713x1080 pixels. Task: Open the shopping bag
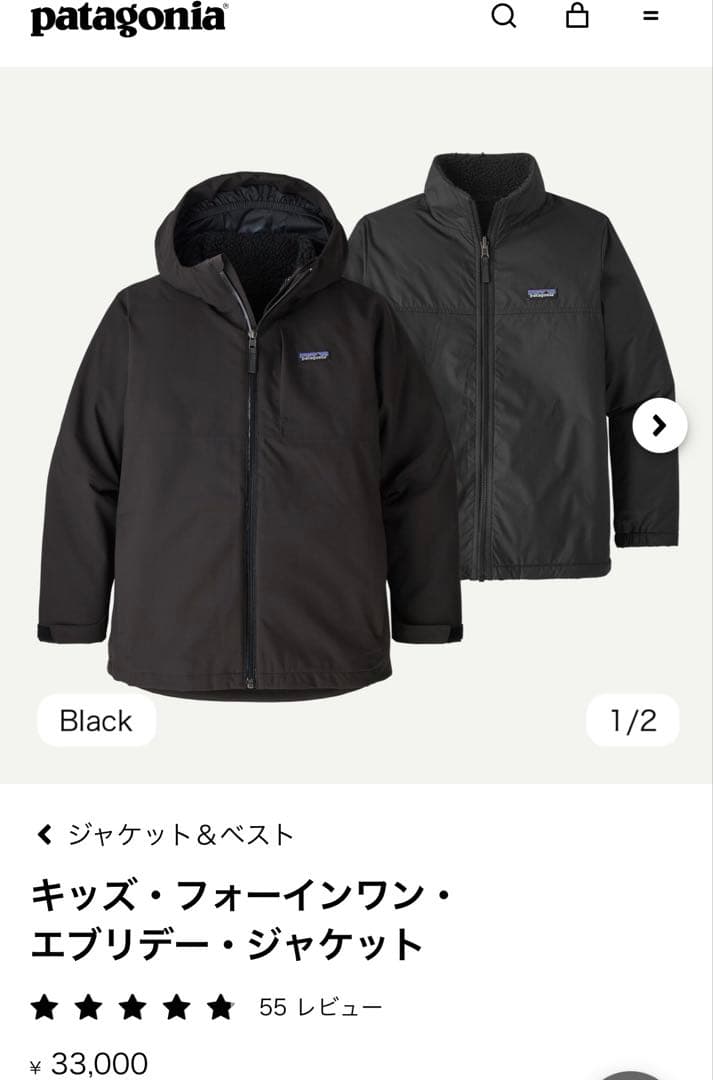pos(577,16)
